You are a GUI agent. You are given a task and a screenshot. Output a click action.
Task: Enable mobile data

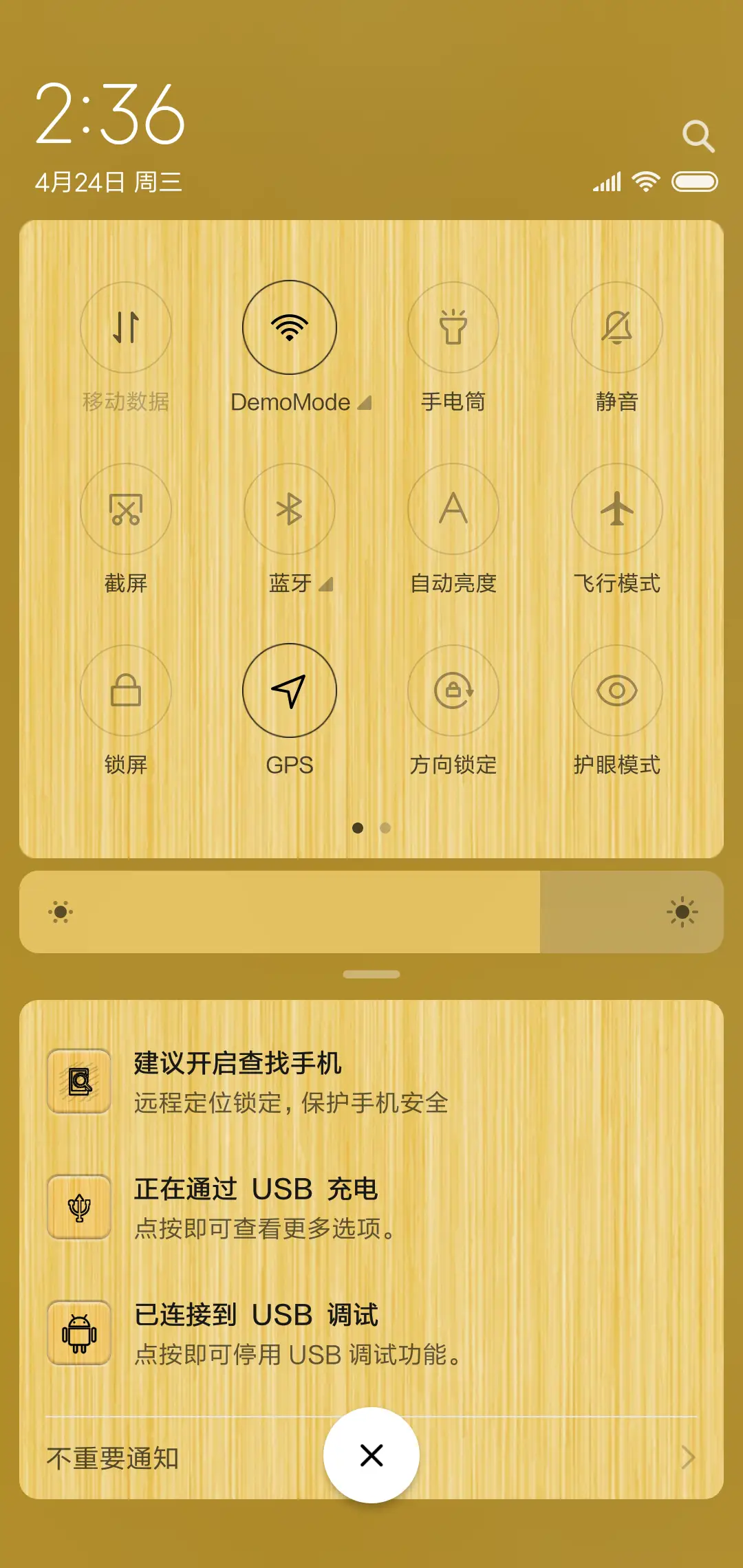(127, 328)
